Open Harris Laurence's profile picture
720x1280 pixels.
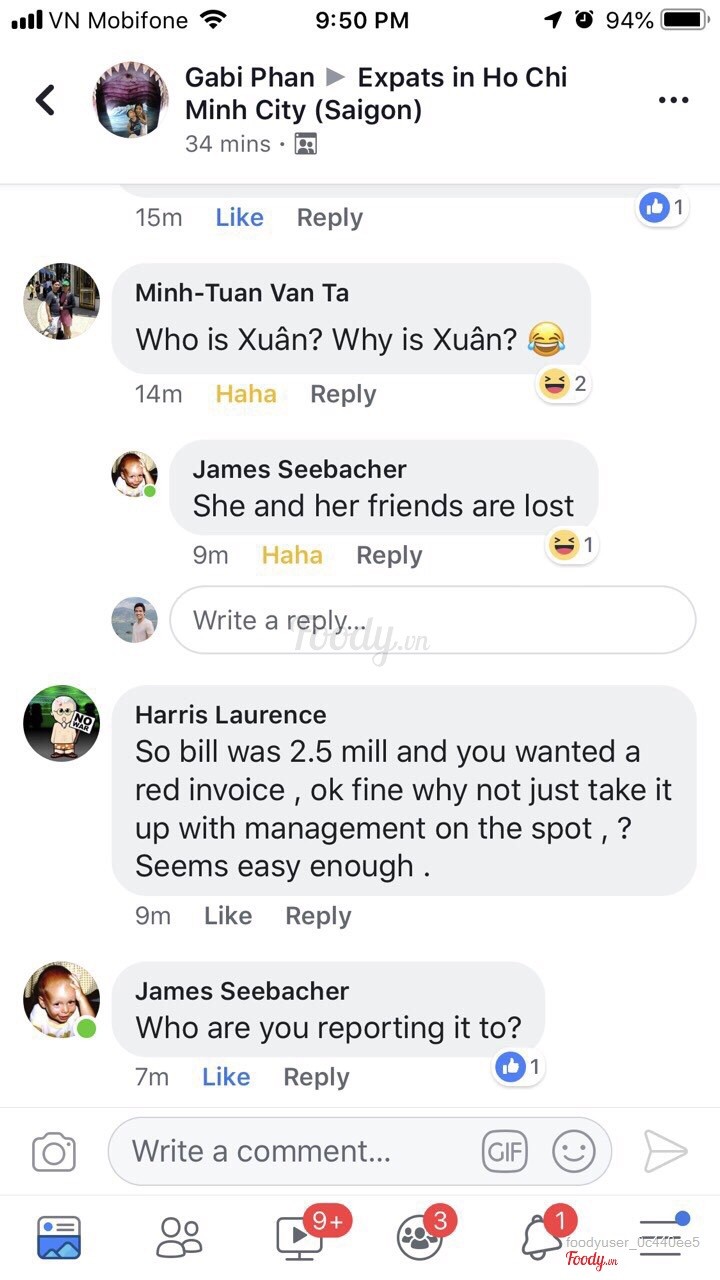pos(62,724)
